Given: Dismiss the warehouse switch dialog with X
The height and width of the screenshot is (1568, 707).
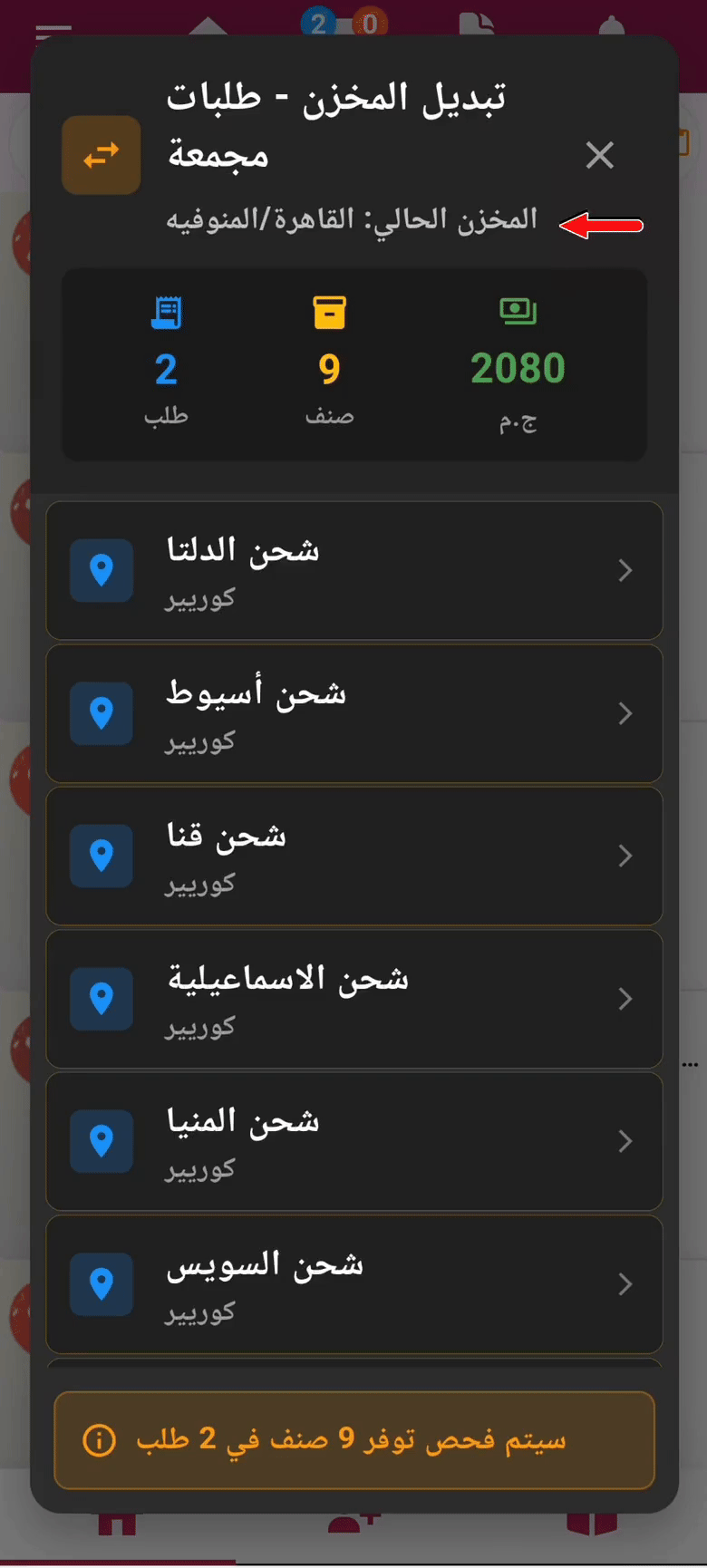Looking at the screenshot, I should 599,155.
